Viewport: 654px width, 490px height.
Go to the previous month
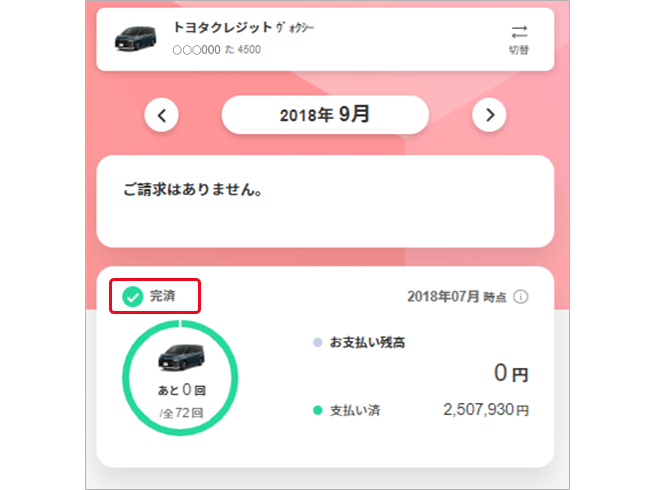(x=161, y=115)
